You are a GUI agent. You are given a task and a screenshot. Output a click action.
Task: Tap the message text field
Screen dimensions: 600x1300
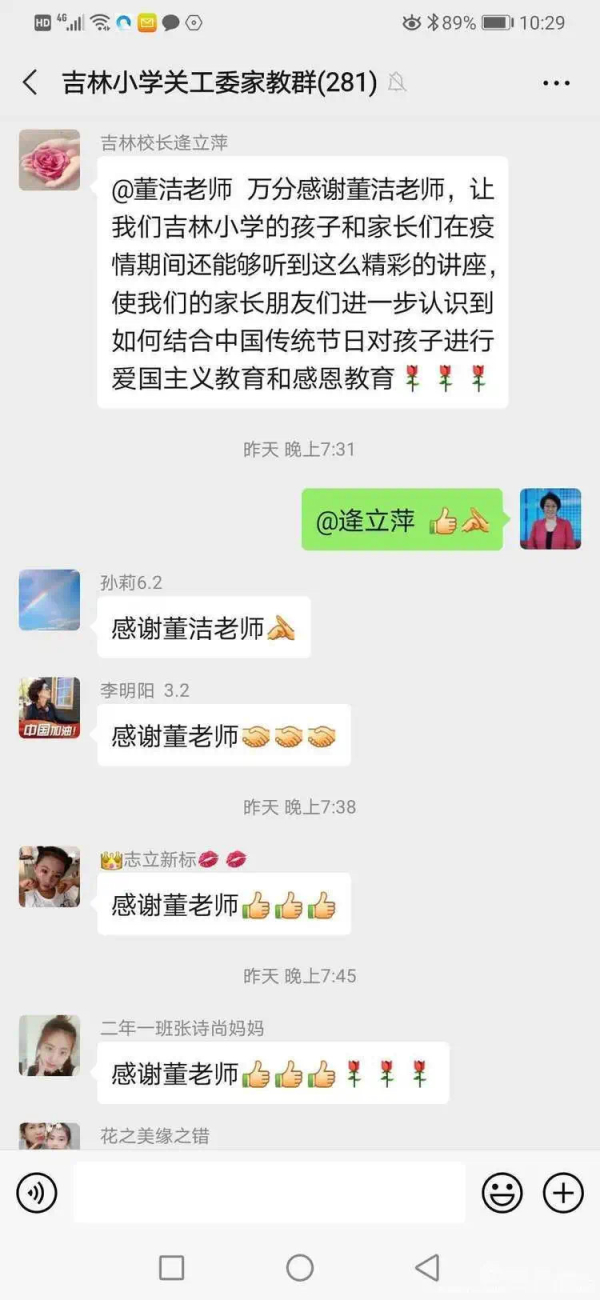270,1192
